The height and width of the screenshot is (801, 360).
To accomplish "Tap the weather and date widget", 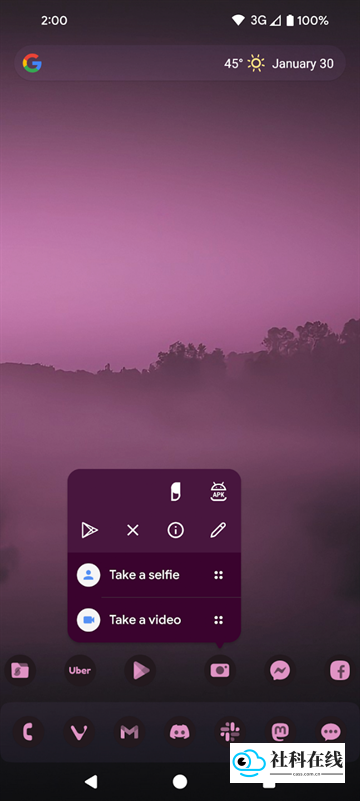I will [x=279, y=63].
